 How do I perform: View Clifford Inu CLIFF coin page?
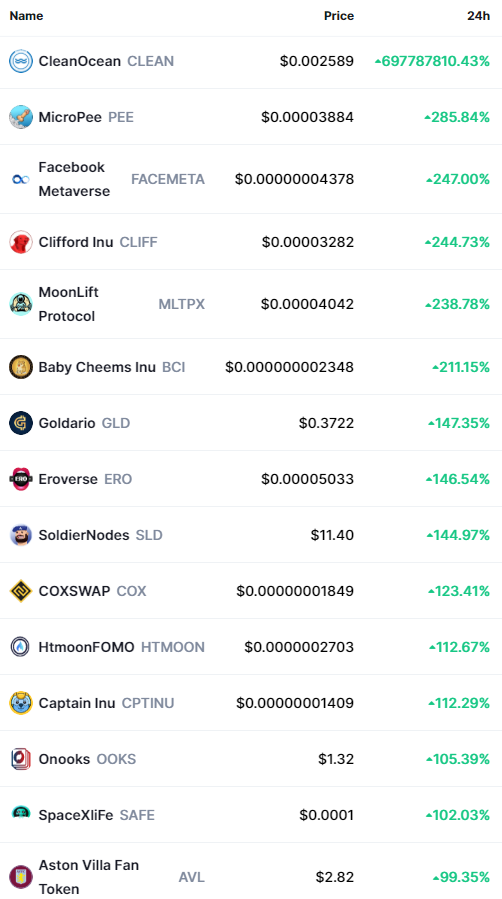pyautogui.click(x=251, y=242)
